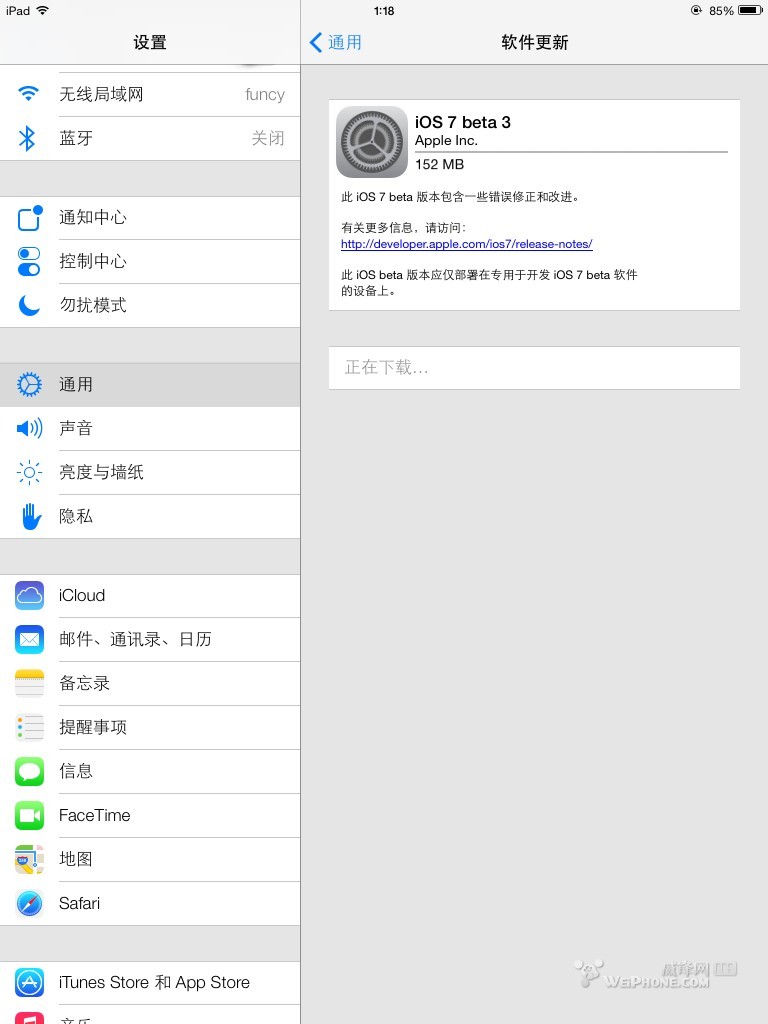Open 备忘录 settings

pyautogui.click(x=150, y=683)
